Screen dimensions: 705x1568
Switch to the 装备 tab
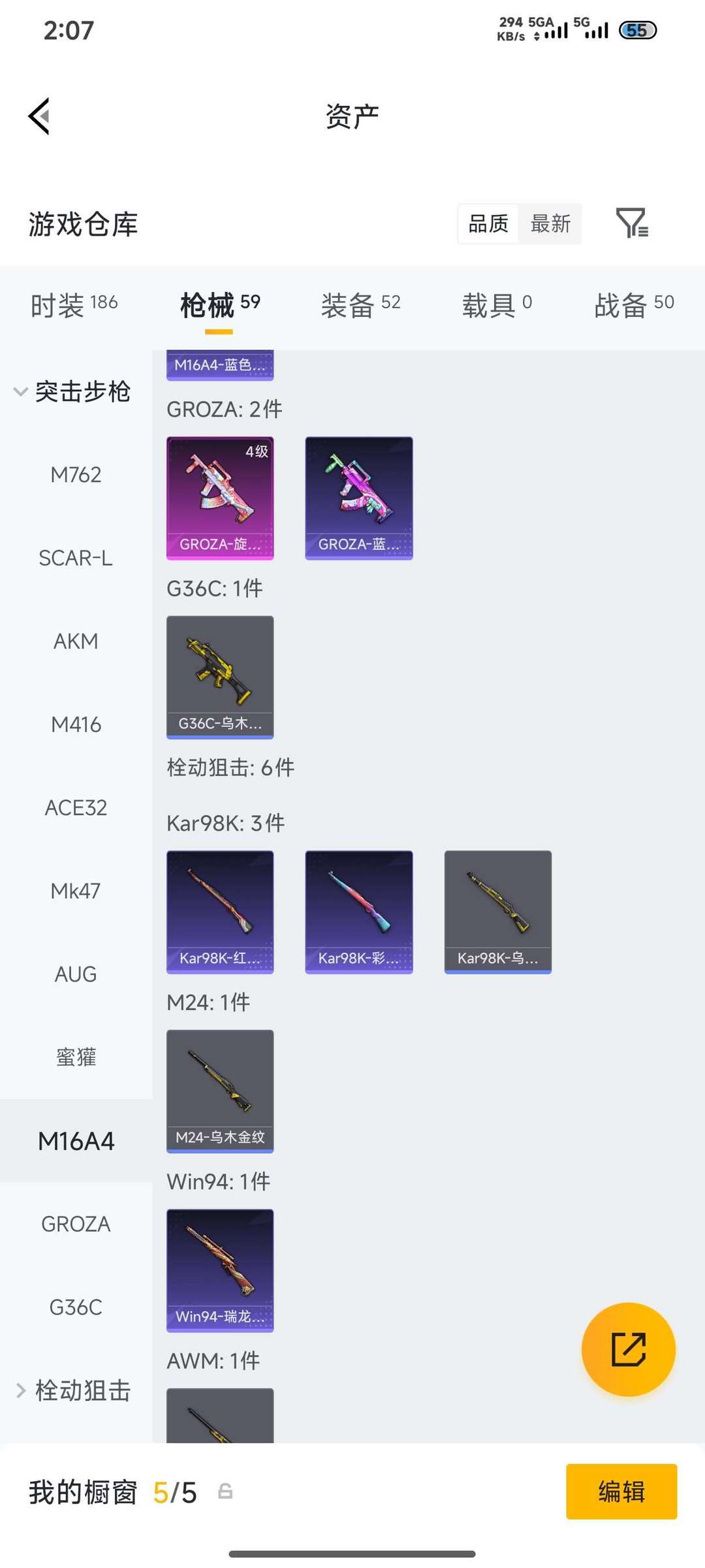point(360,304)
